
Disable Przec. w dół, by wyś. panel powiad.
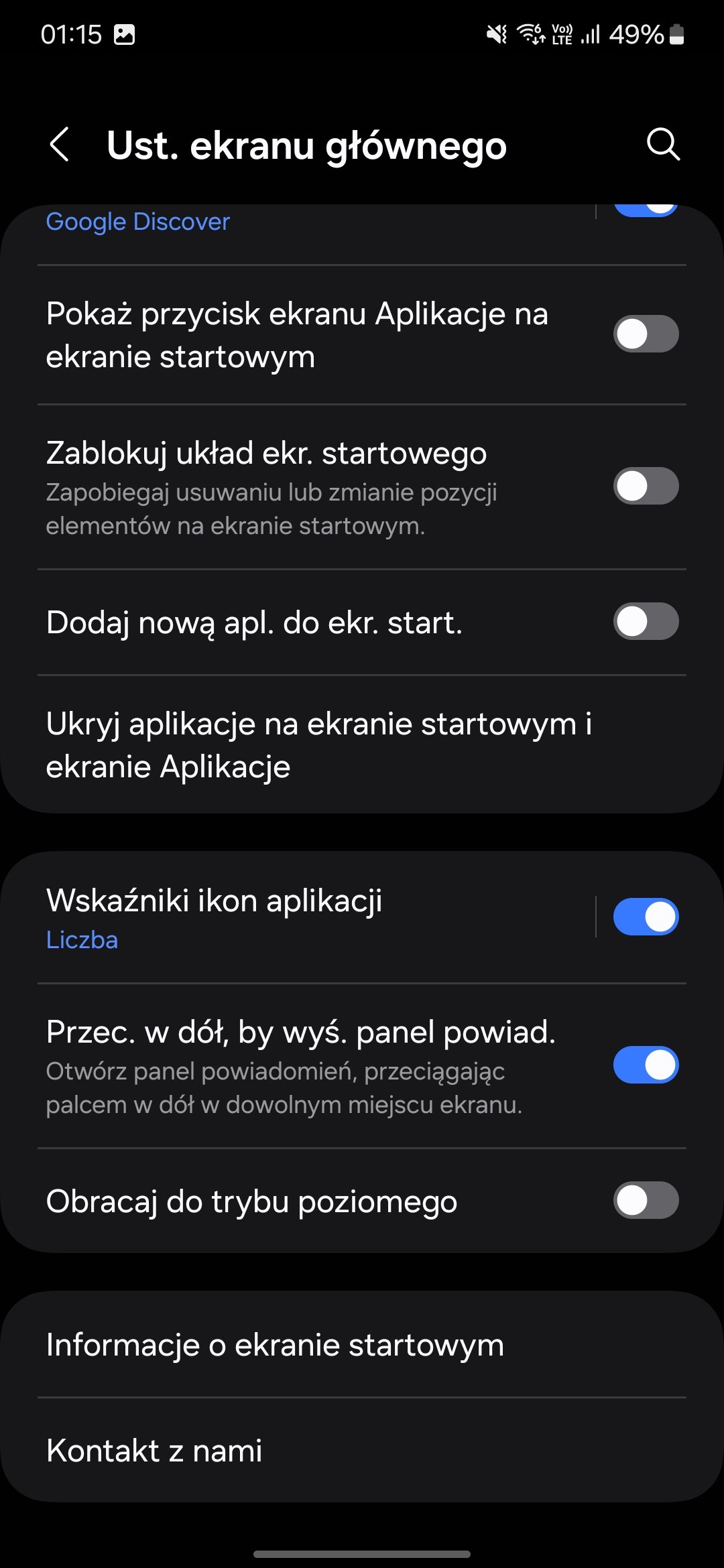pyautogui.click(x=646, y=1065)
